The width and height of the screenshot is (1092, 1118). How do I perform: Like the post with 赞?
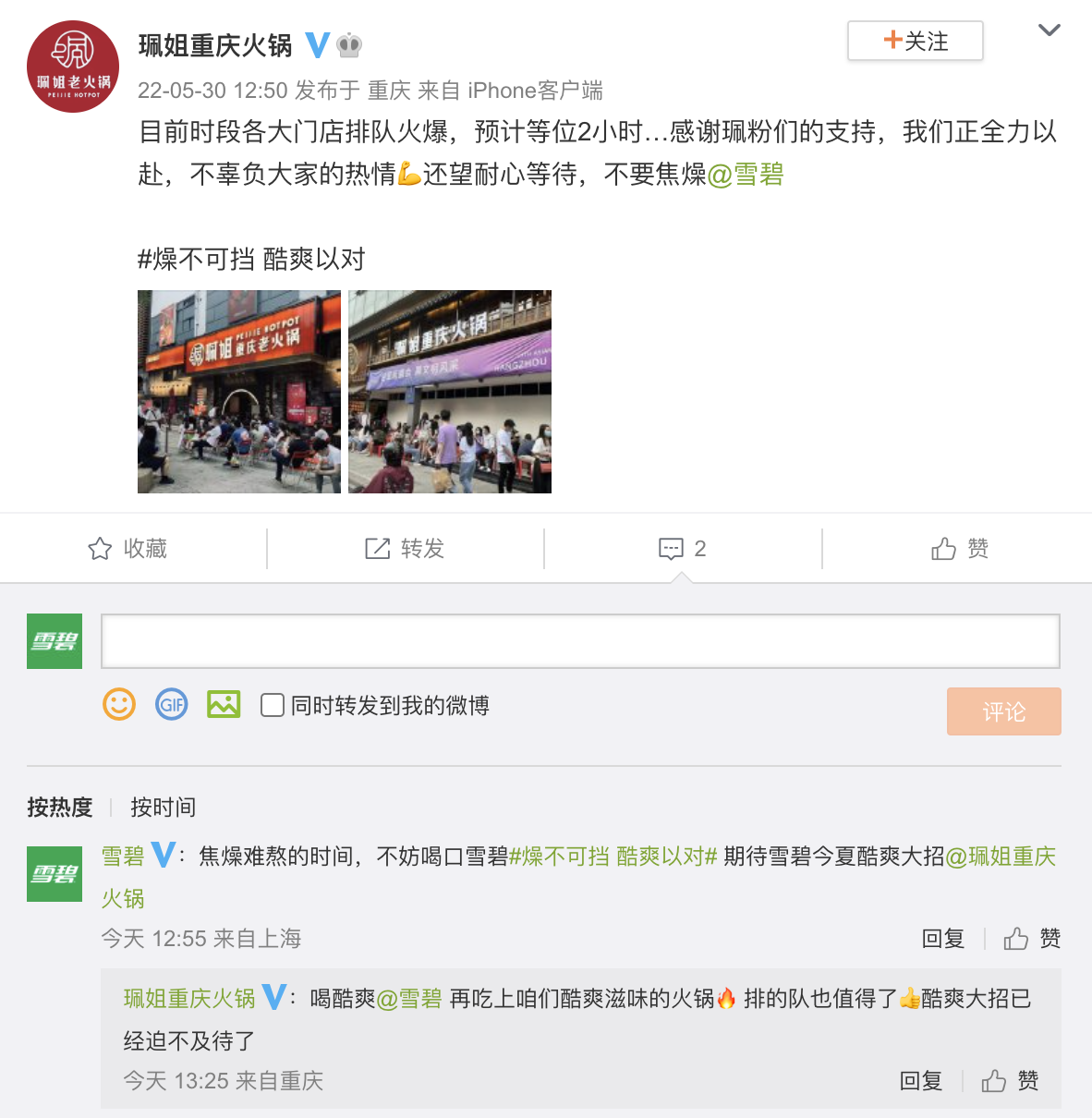[960, 549]
